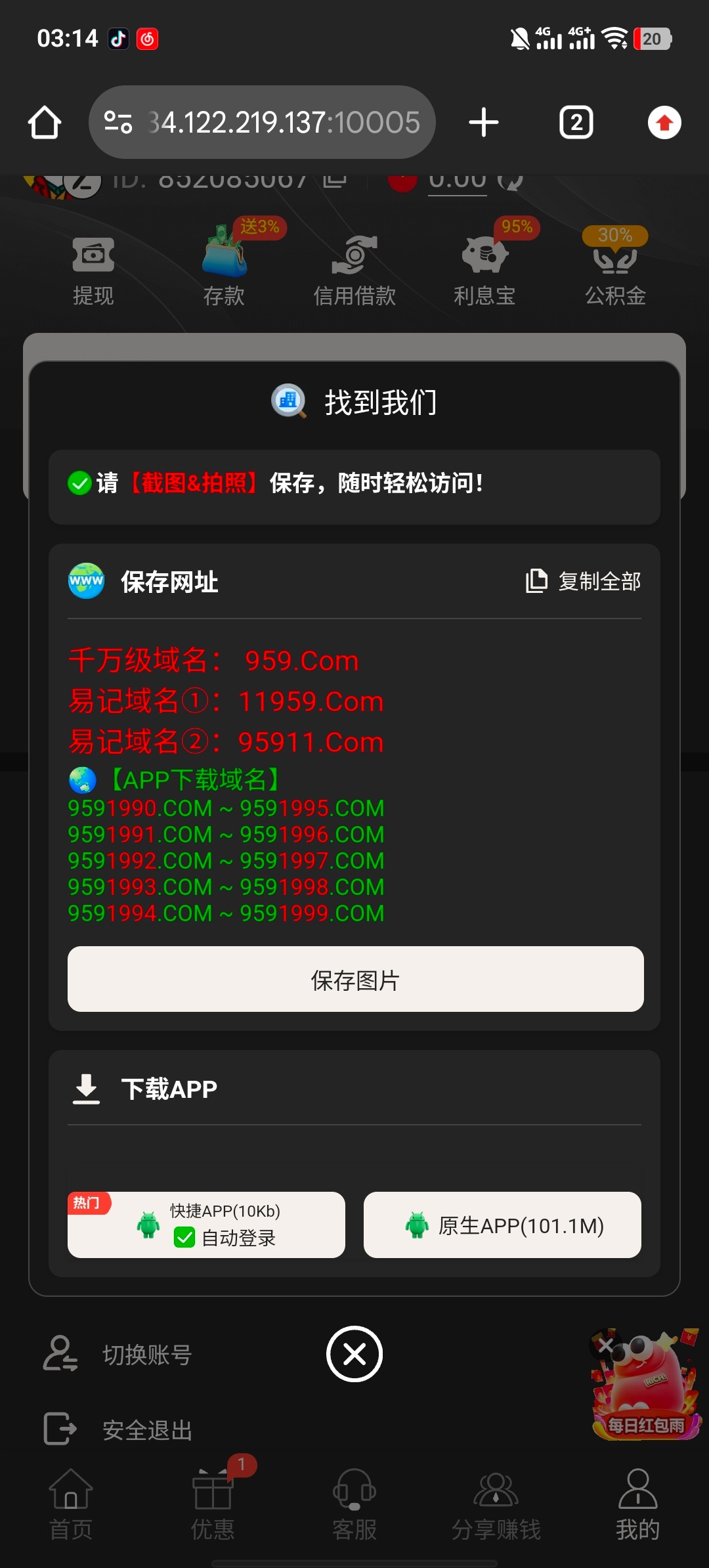Download the 原生APP(101.1M) version

coord(502,1225)
